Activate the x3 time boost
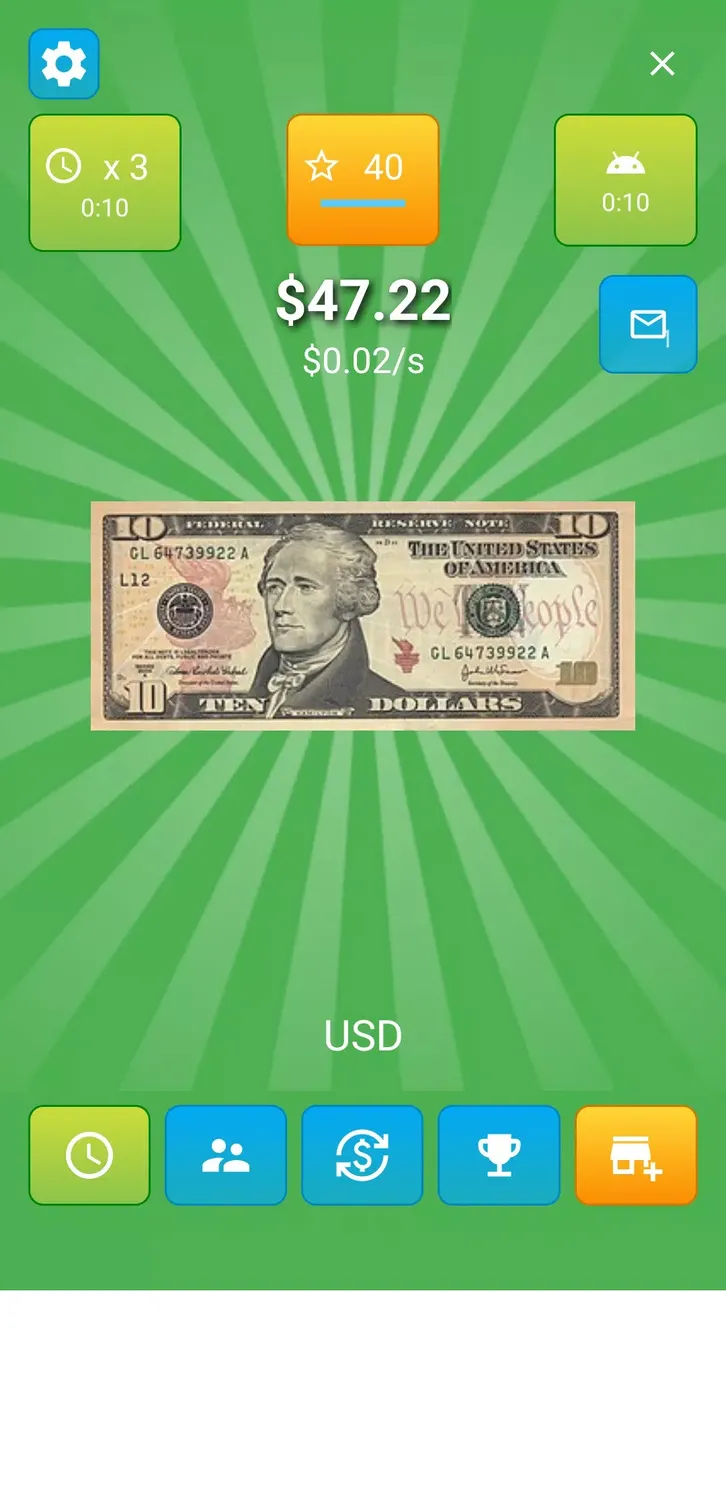726x1492 pixels. click(x=105, y=182)
